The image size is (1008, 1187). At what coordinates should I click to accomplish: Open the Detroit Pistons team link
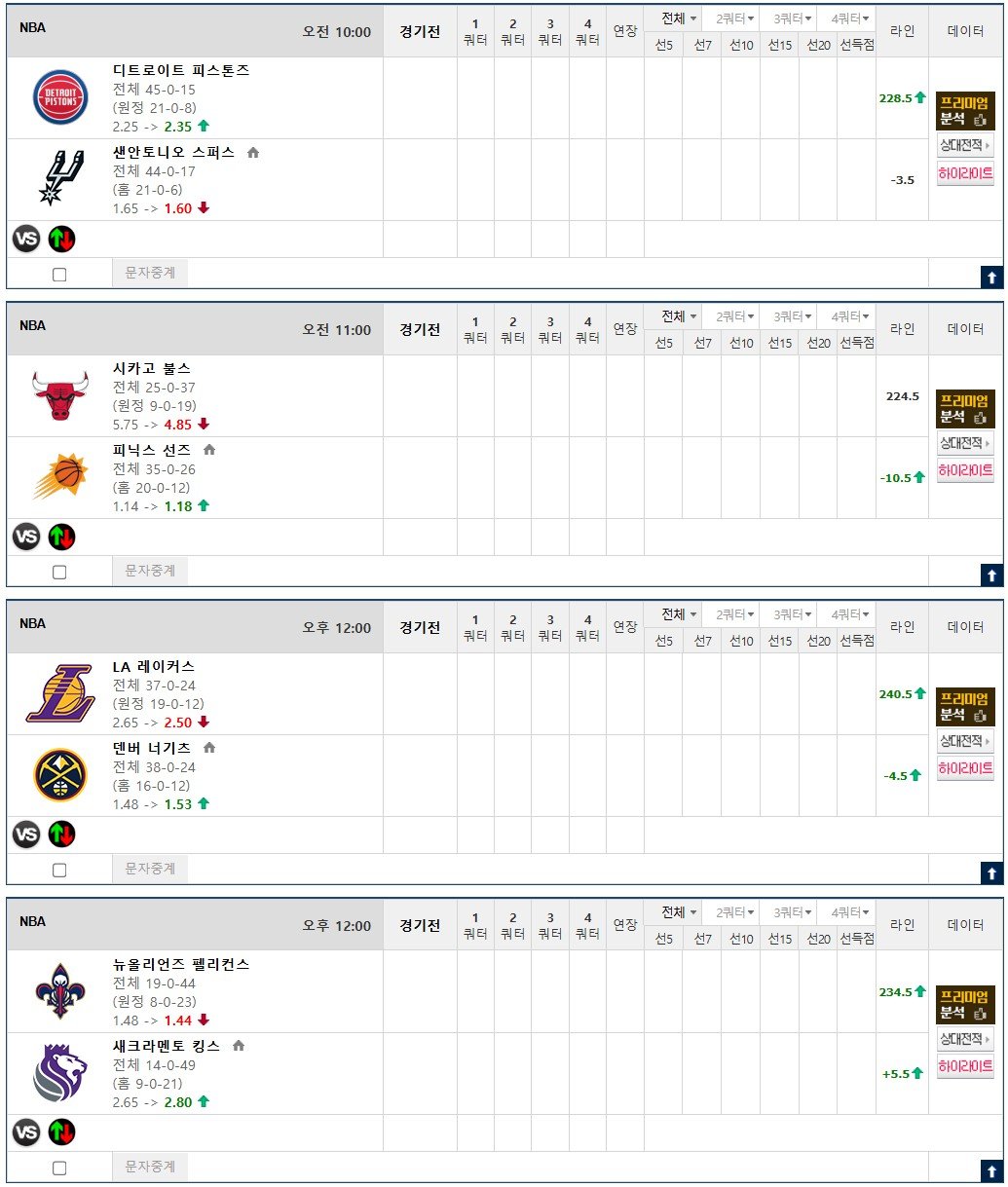tap(181, 70)
